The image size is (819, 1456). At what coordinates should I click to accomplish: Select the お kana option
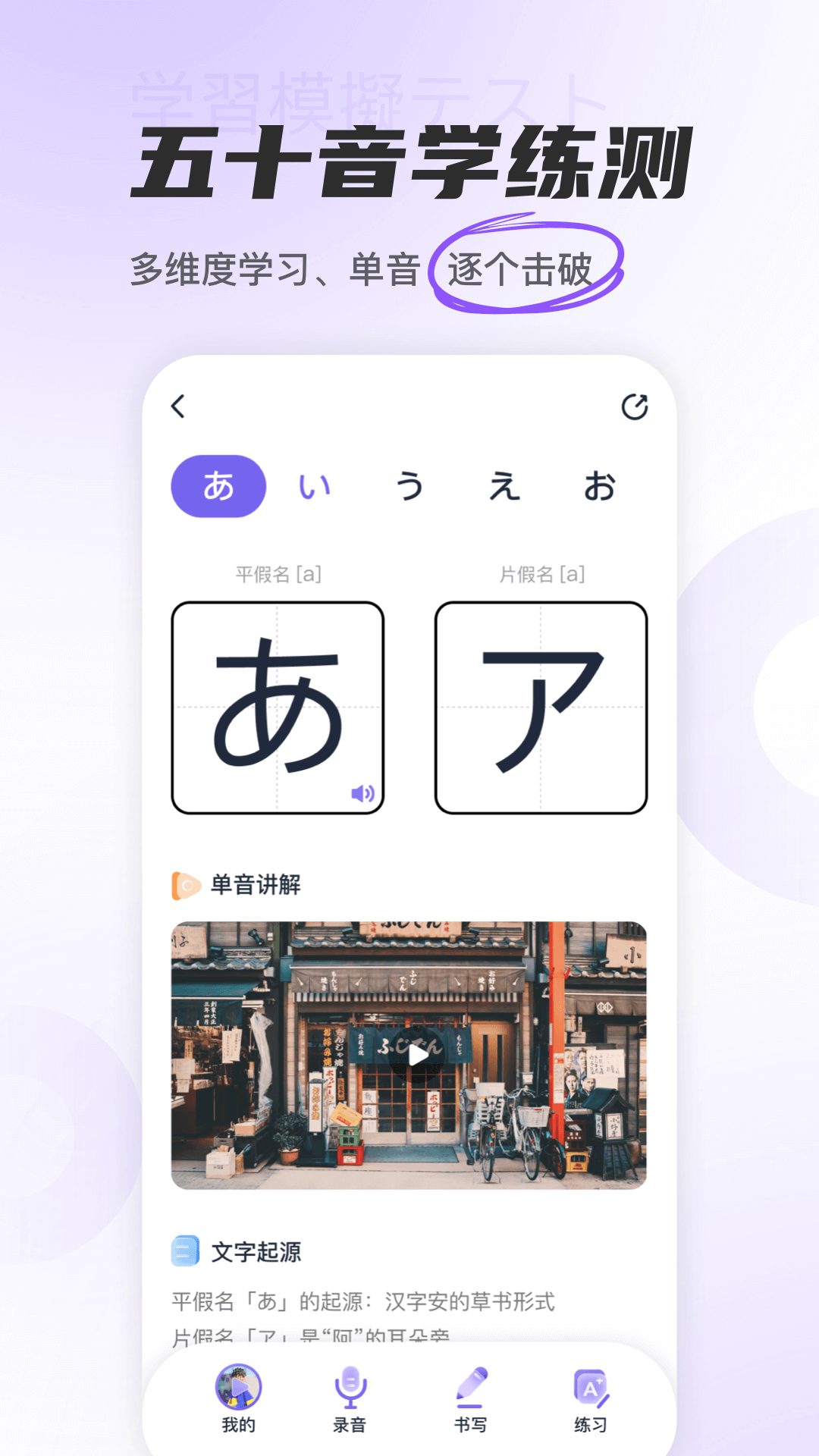click(598, 486)
